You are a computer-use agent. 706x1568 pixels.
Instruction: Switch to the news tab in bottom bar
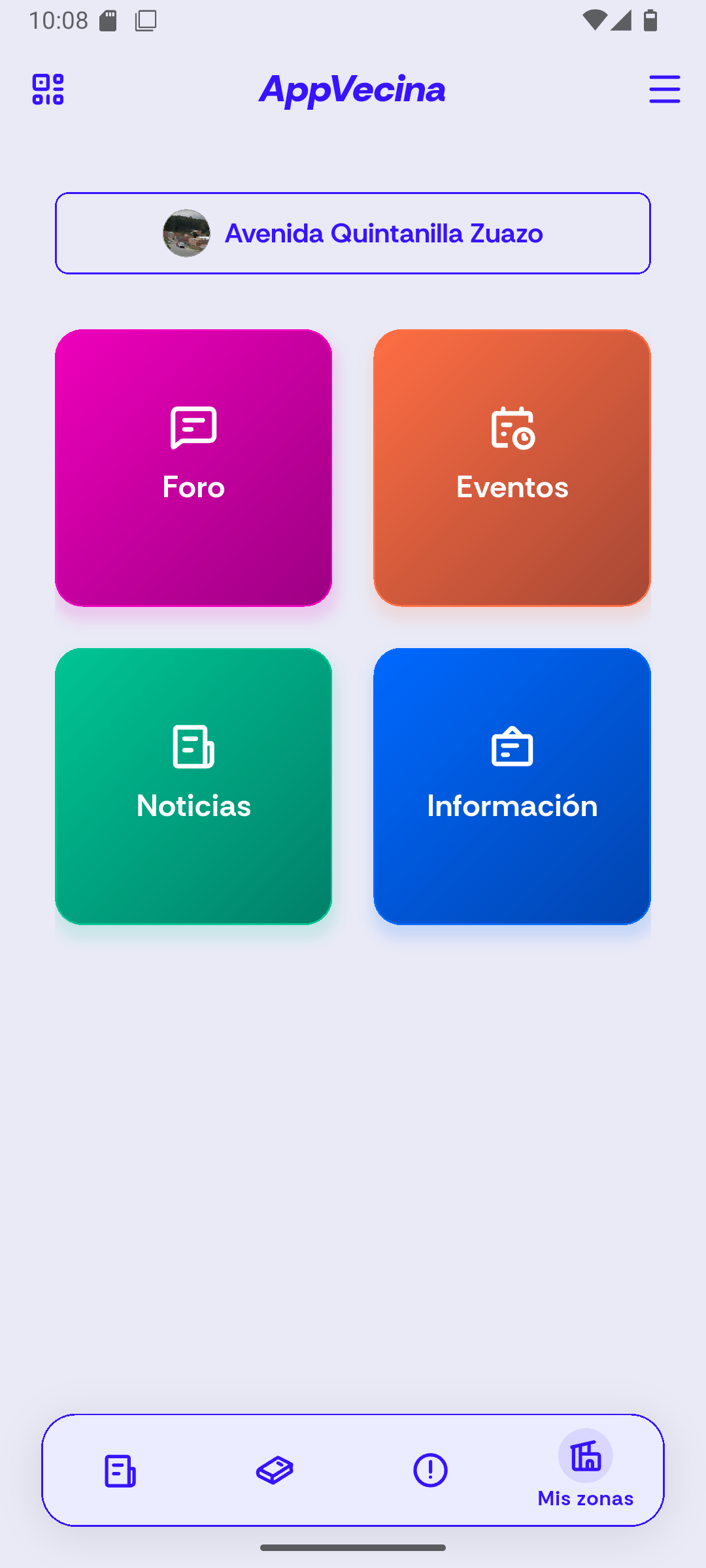tap(120, 1471)
